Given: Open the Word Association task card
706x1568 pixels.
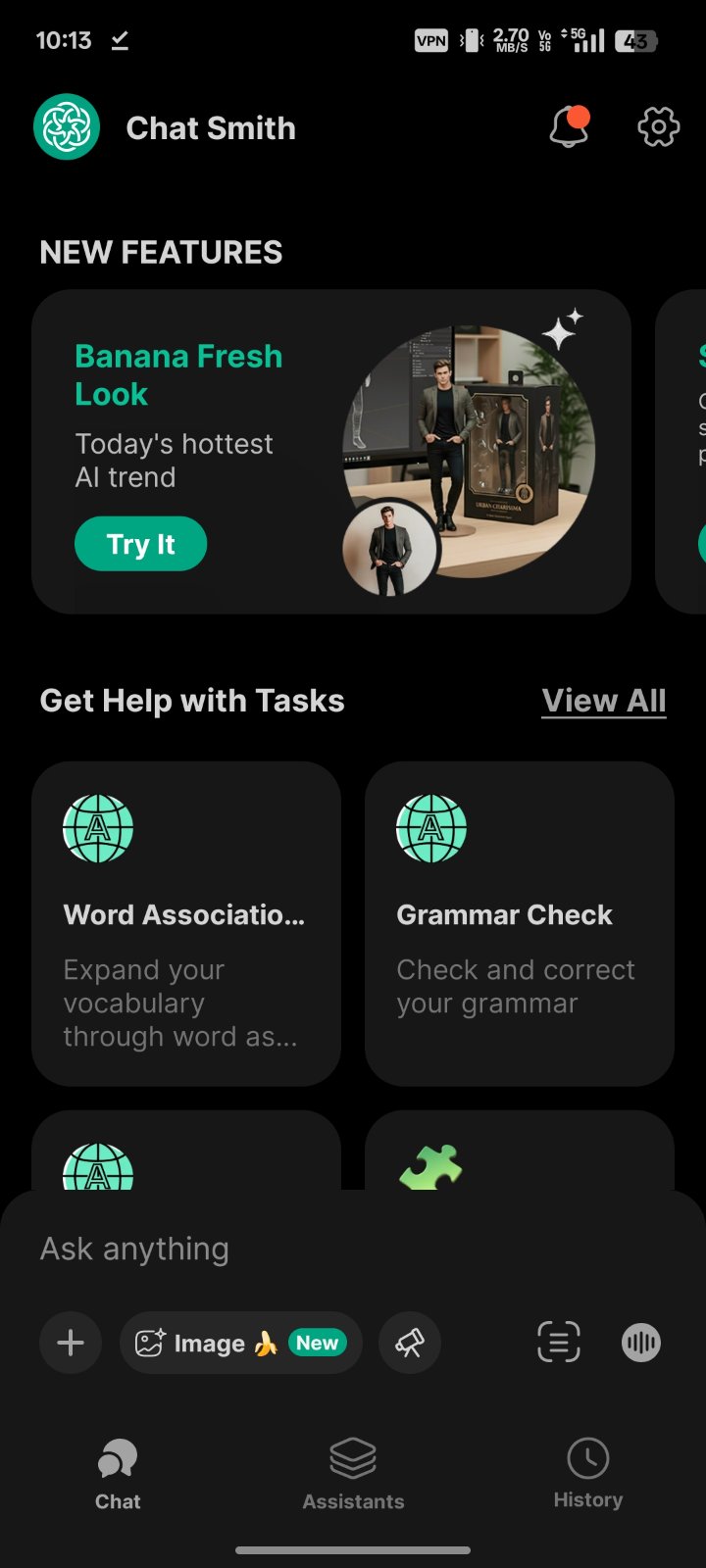Looking at the screenshot, I should [x=186, y=923].
